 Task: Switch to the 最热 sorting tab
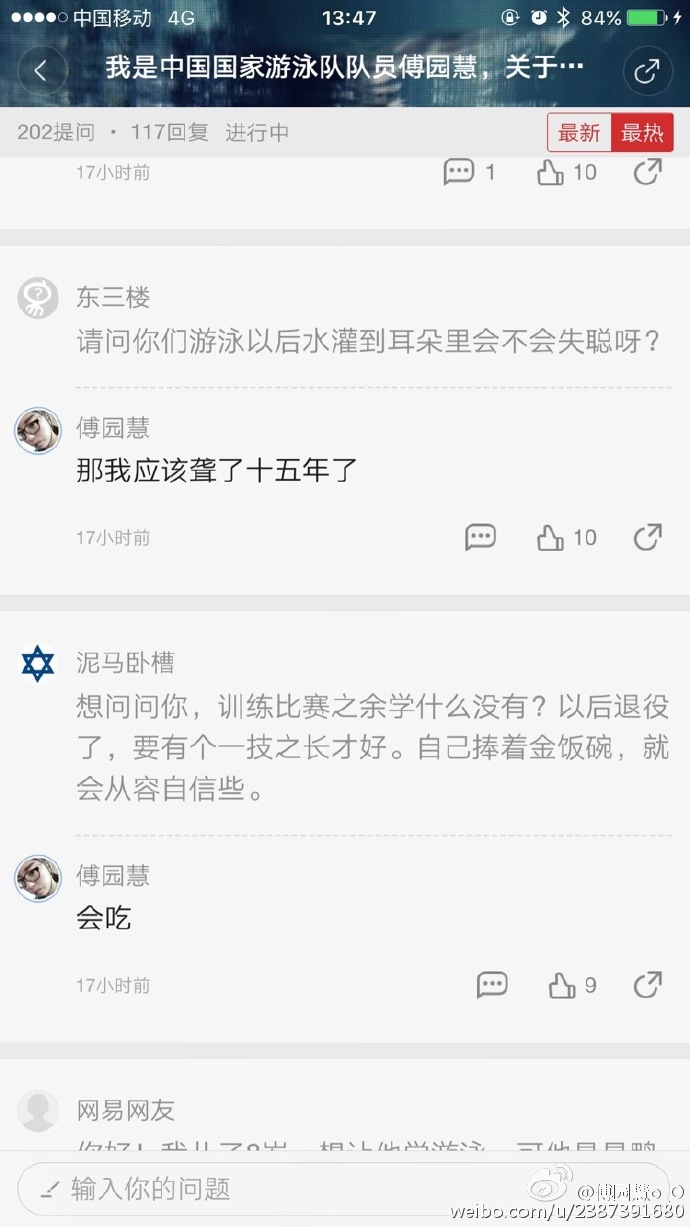pyautogui.click(x=642, y=133)
